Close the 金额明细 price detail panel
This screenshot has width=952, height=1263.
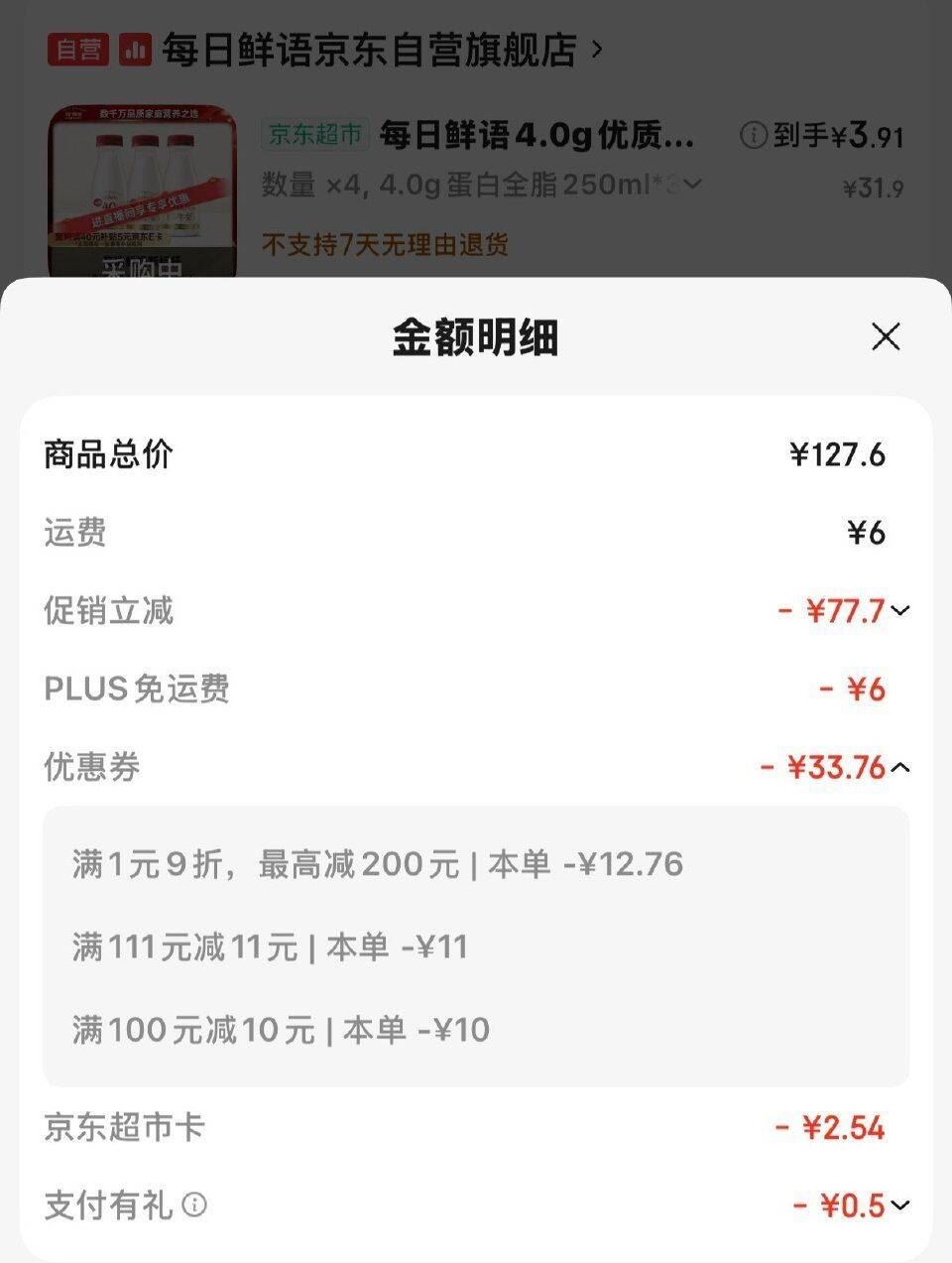(888, 336)
